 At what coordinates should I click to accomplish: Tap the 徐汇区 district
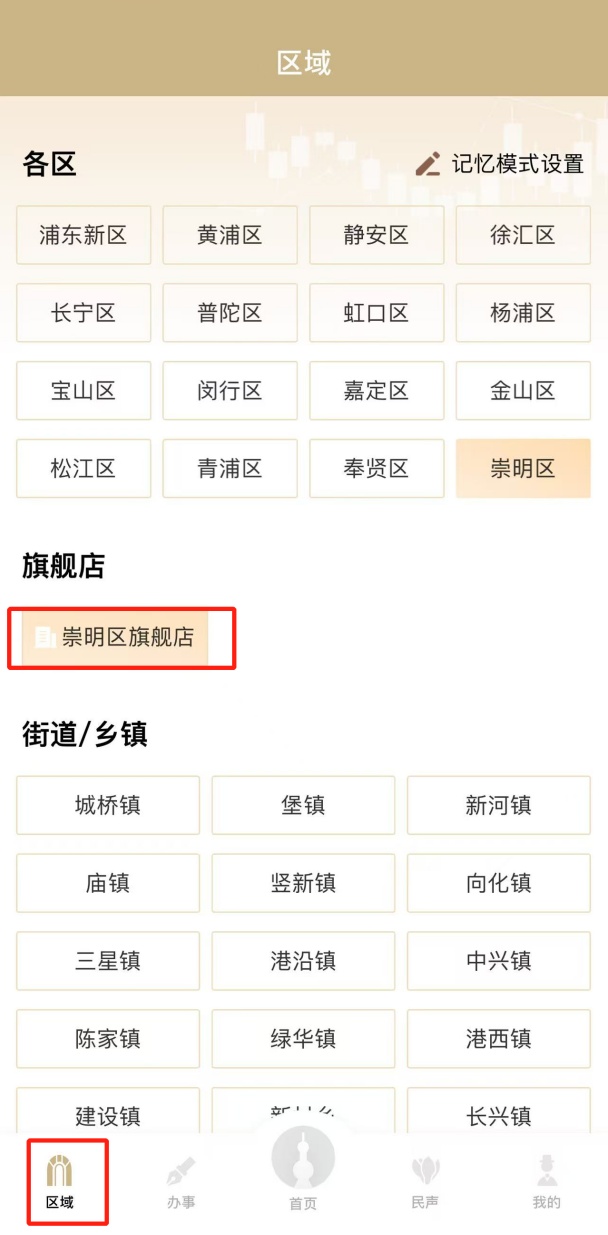pos(523,235)
